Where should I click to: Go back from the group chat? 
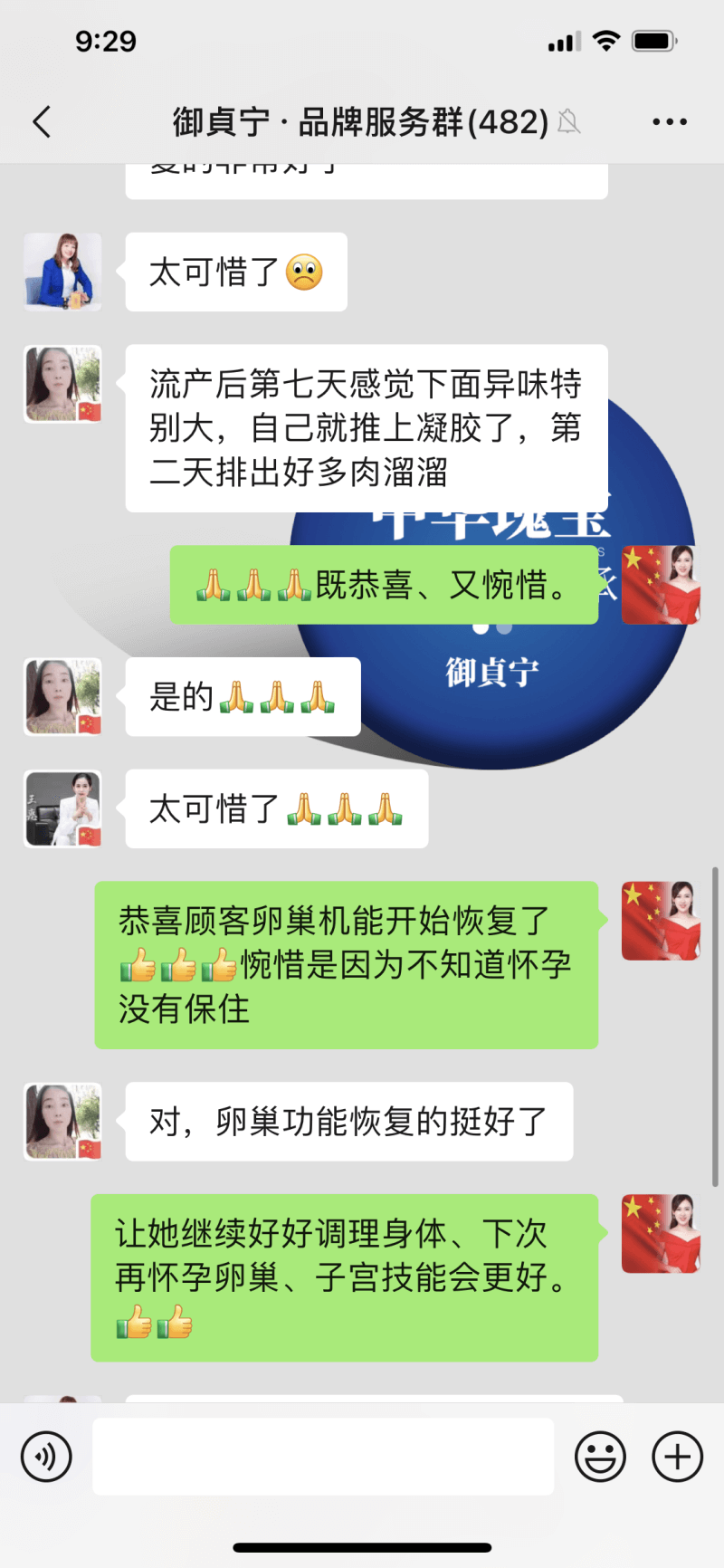coord(42,121)
